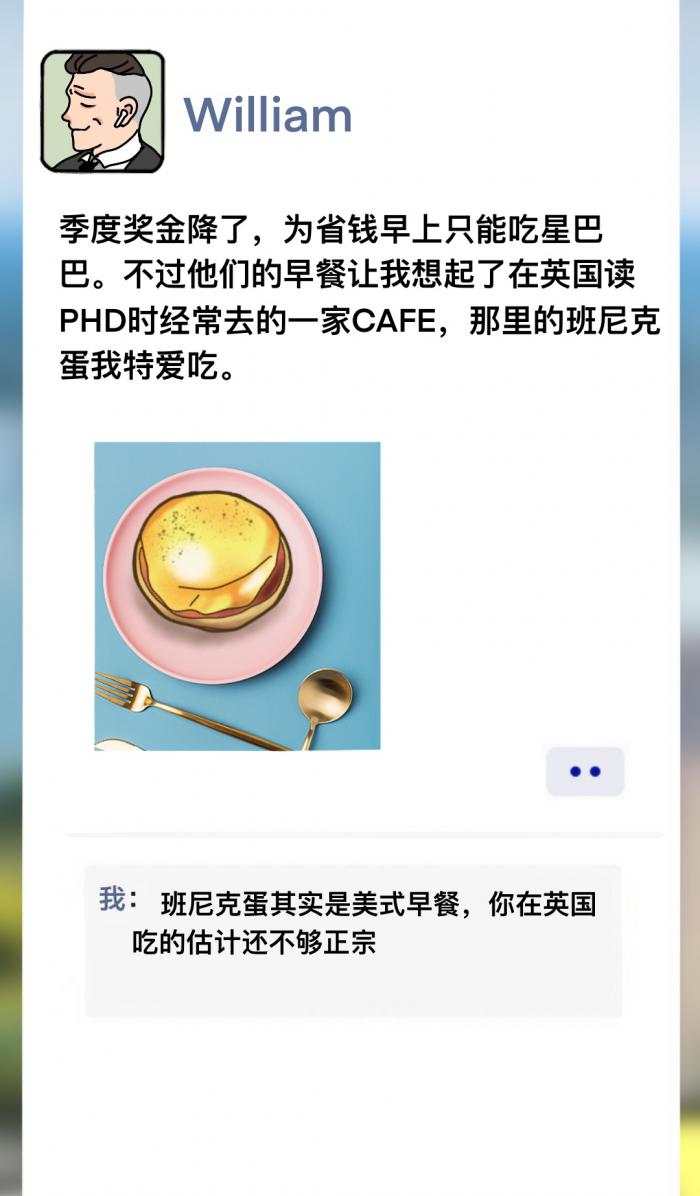Viewport: 700px width, 1196px height.
Task: View William's profile avatar
Action: tap(102, 112)
